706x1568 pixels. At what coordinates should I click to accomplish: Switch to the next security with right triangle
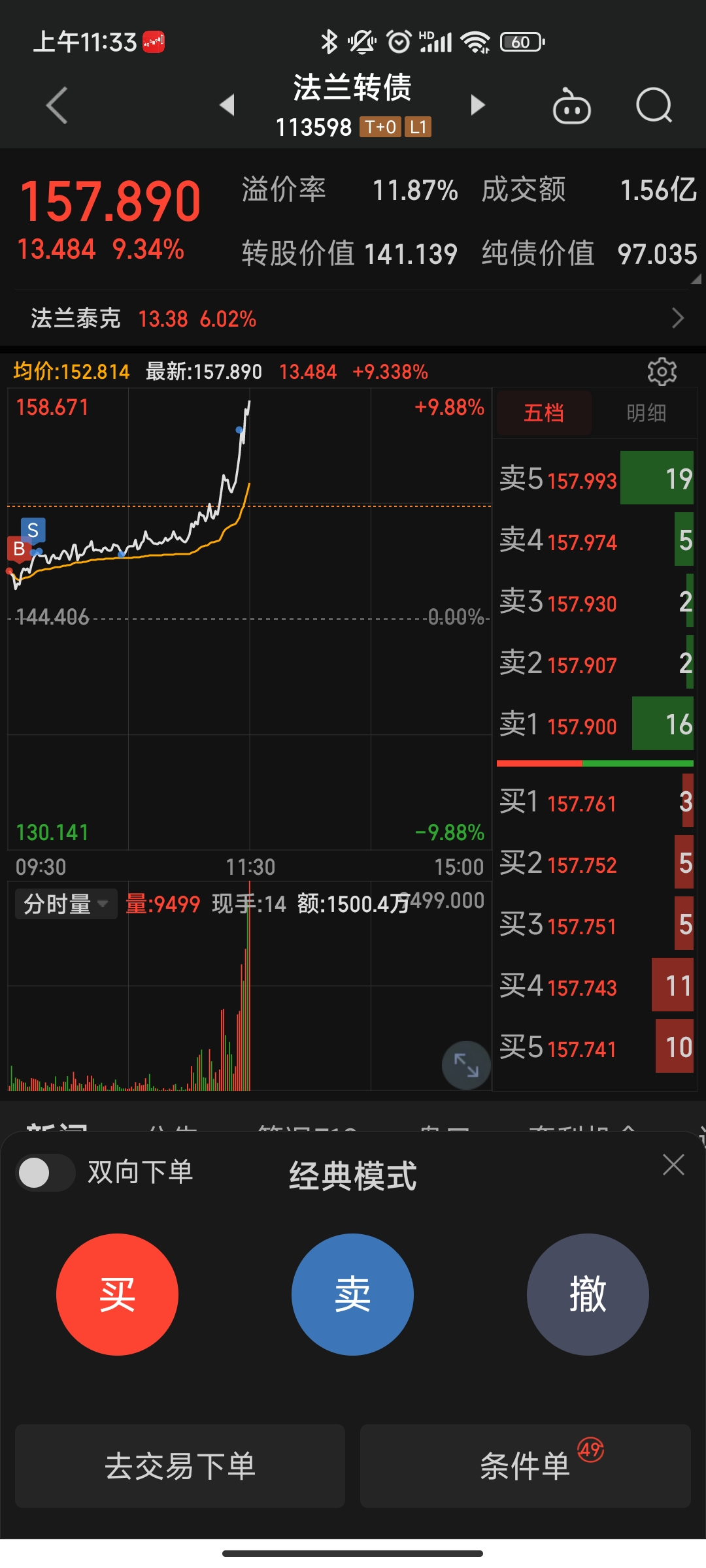478,105
